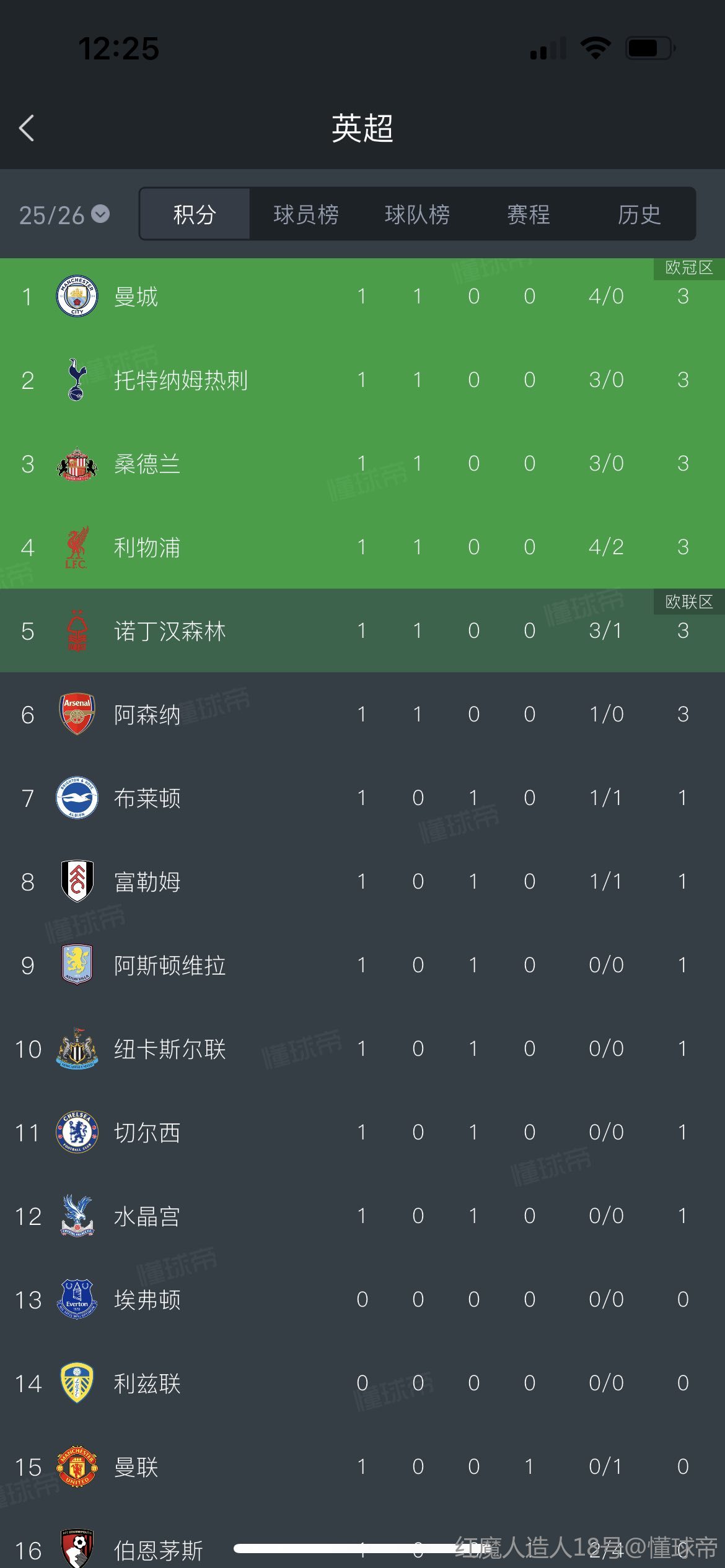Open the 曼城 team row
Screen dimensions: 725x1568
pos(362,297)
